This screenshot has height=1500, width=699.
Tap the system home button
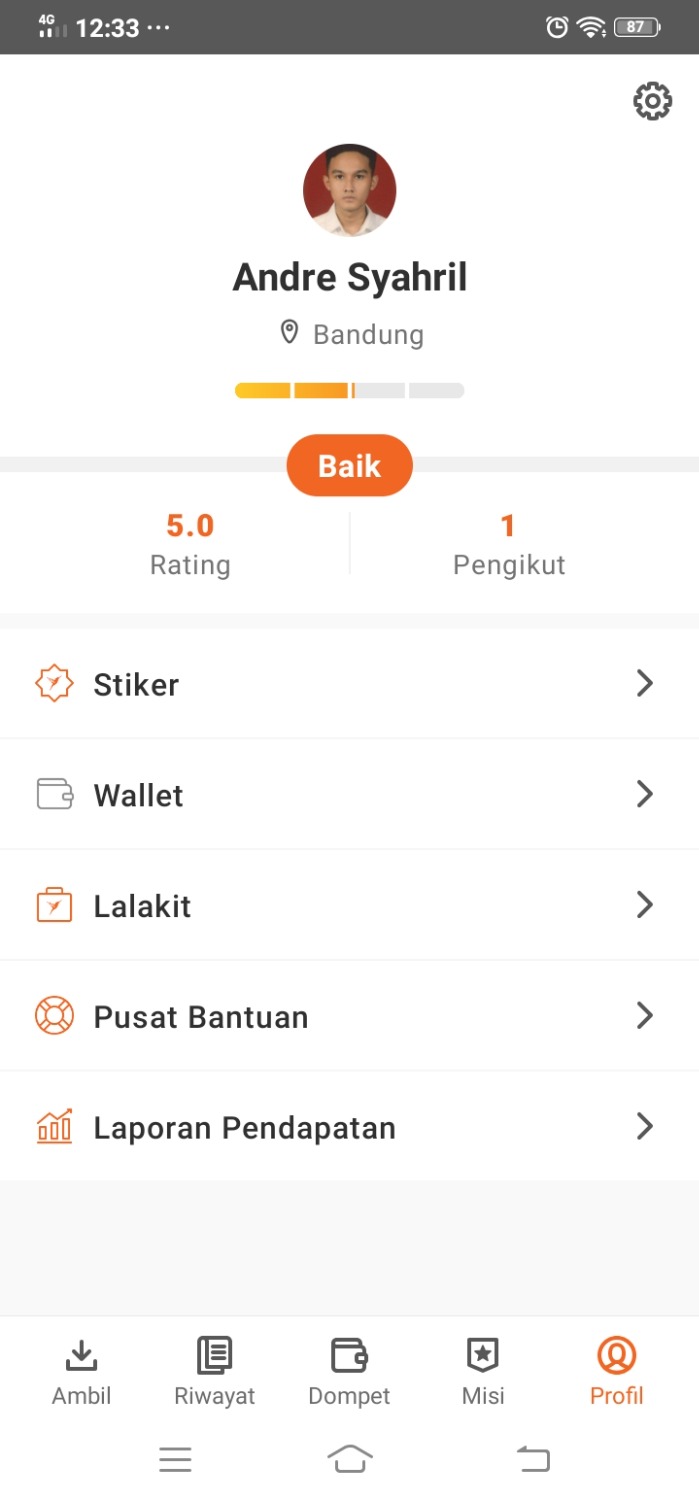(x=349, y=1460)
